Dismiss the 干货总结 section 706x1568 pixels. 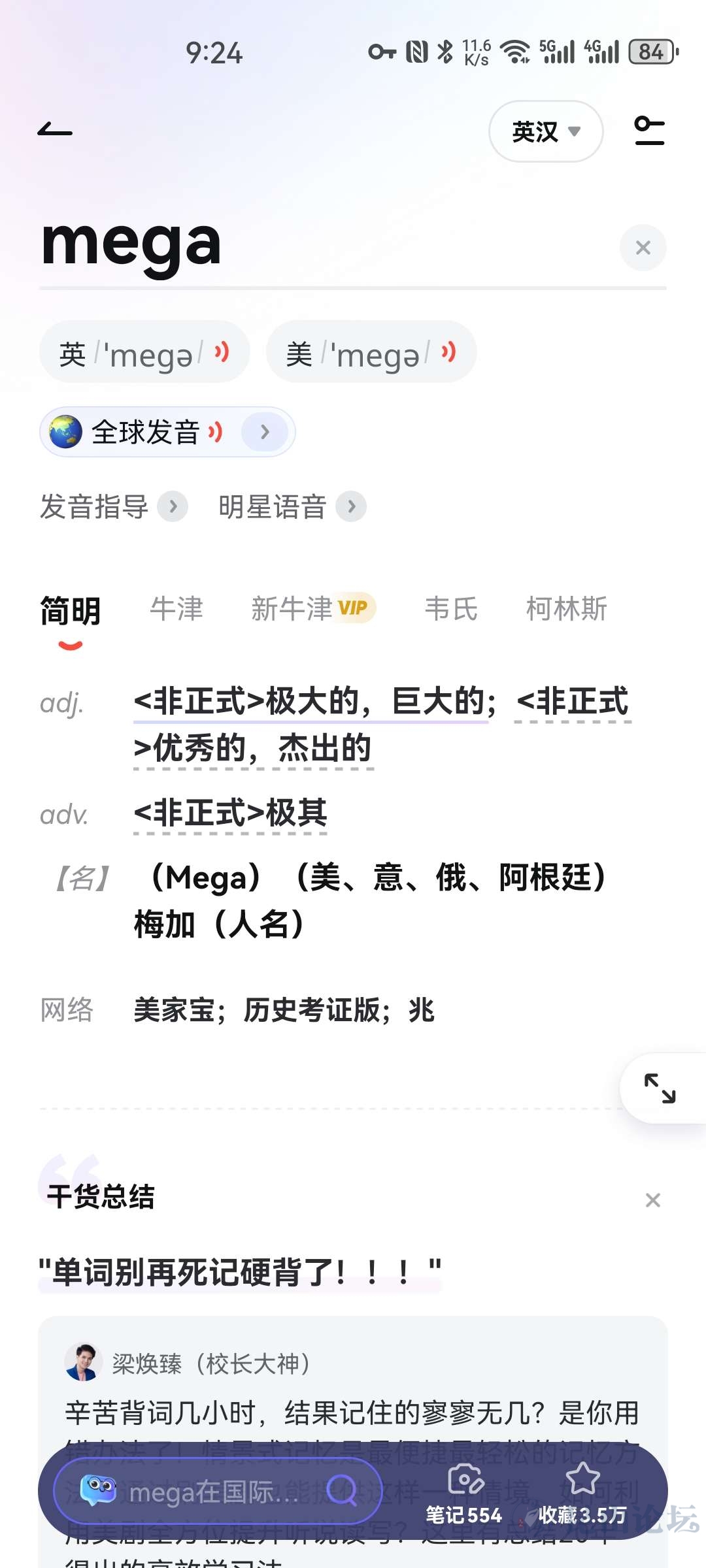point(652,1200)
